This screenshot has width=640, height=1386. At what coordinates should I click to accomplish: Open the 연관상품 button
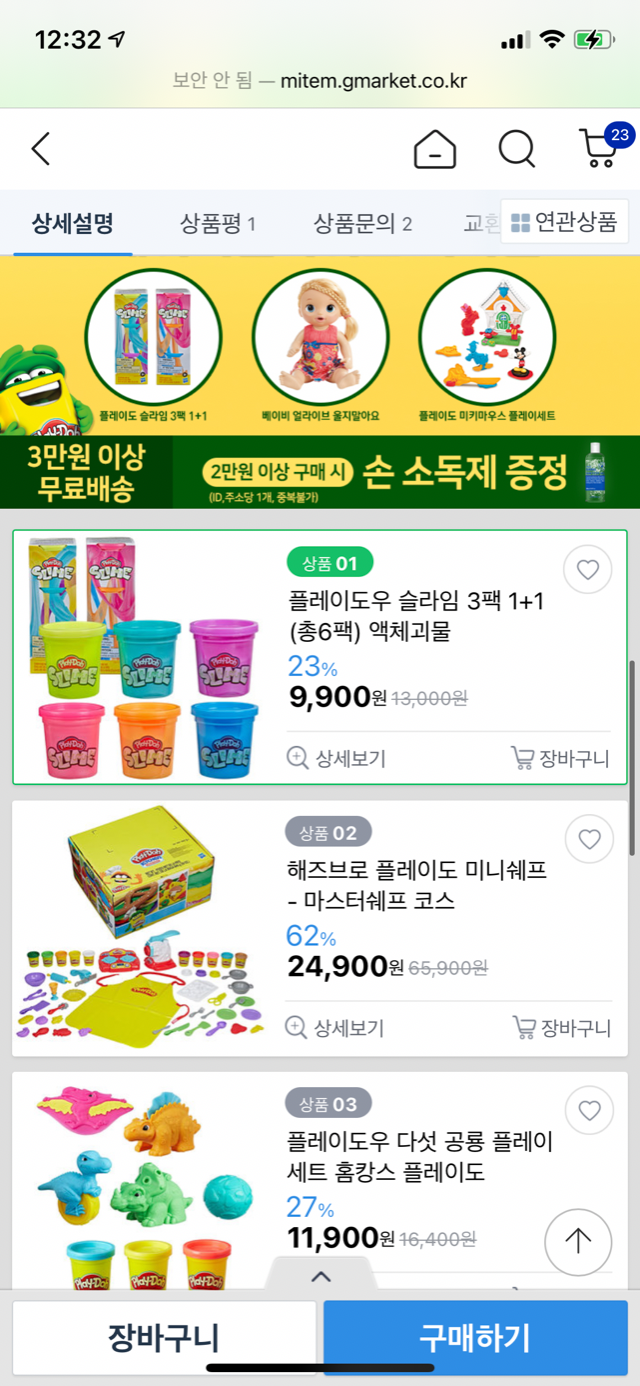click(x=564, y=222)
